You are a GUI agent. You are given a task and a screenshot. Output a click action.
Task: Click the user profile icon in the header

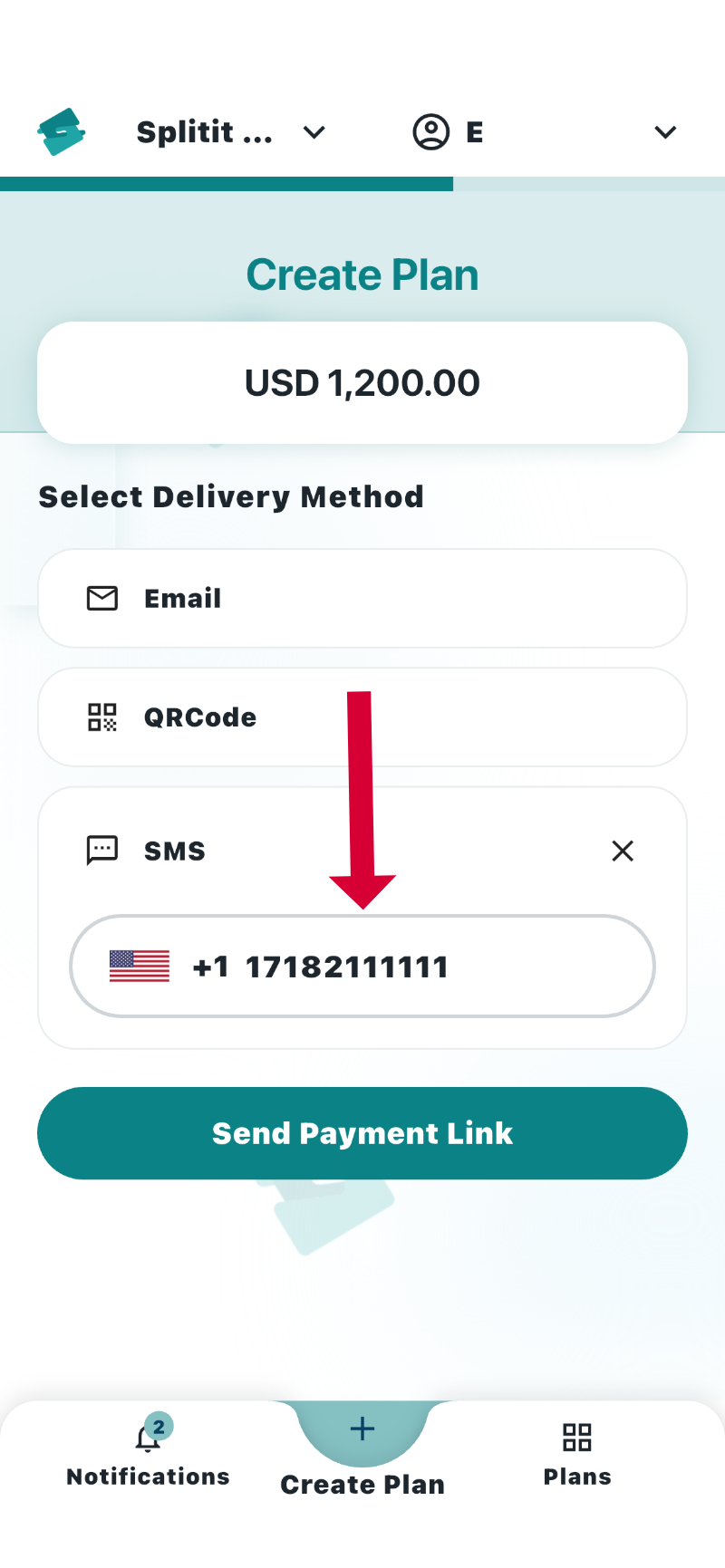click(430, 131)
